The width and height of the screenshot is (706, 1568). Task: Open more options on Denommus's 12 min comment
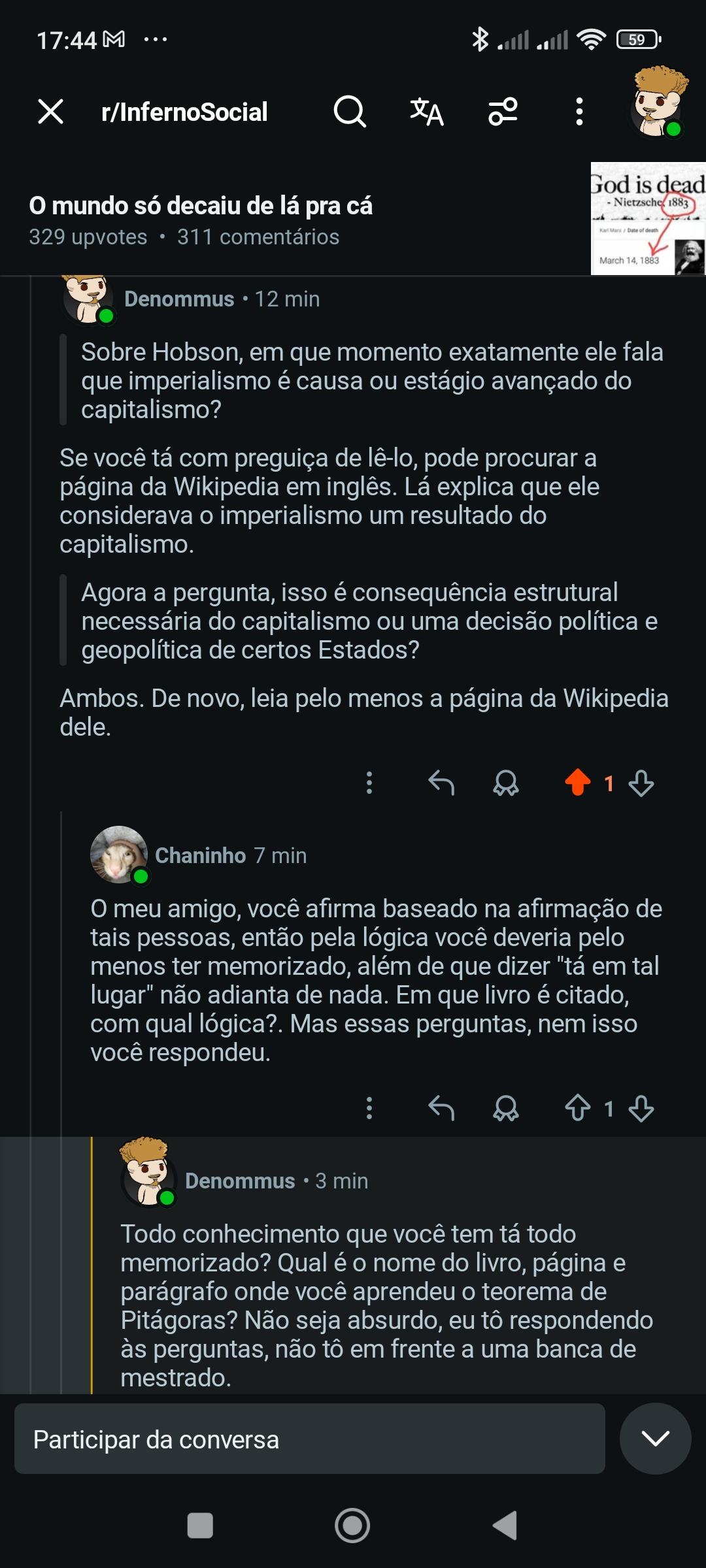pos(369,783)
